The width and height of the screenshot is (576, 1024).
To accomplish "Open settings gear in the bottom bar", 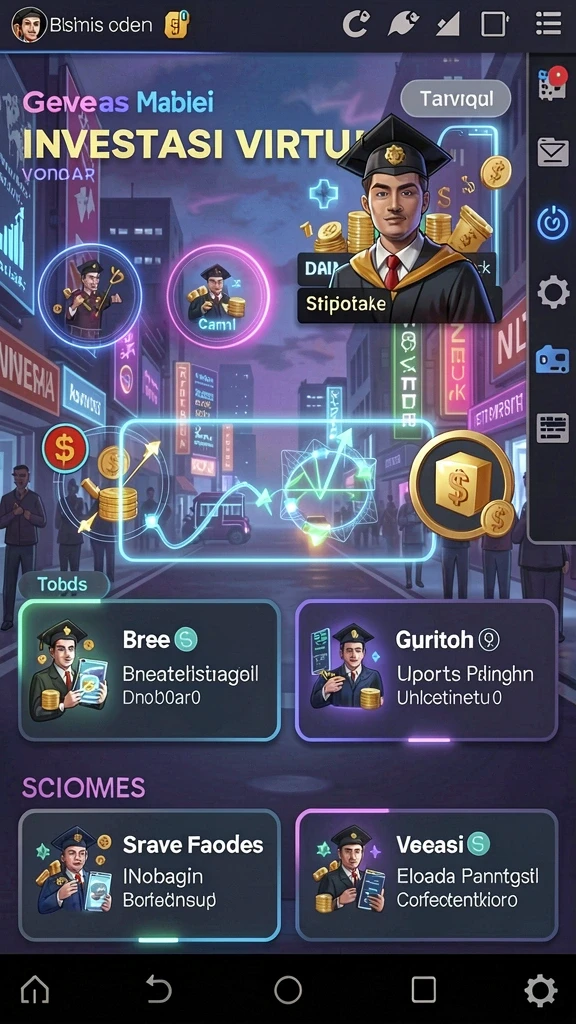I will tap(541, 990).
